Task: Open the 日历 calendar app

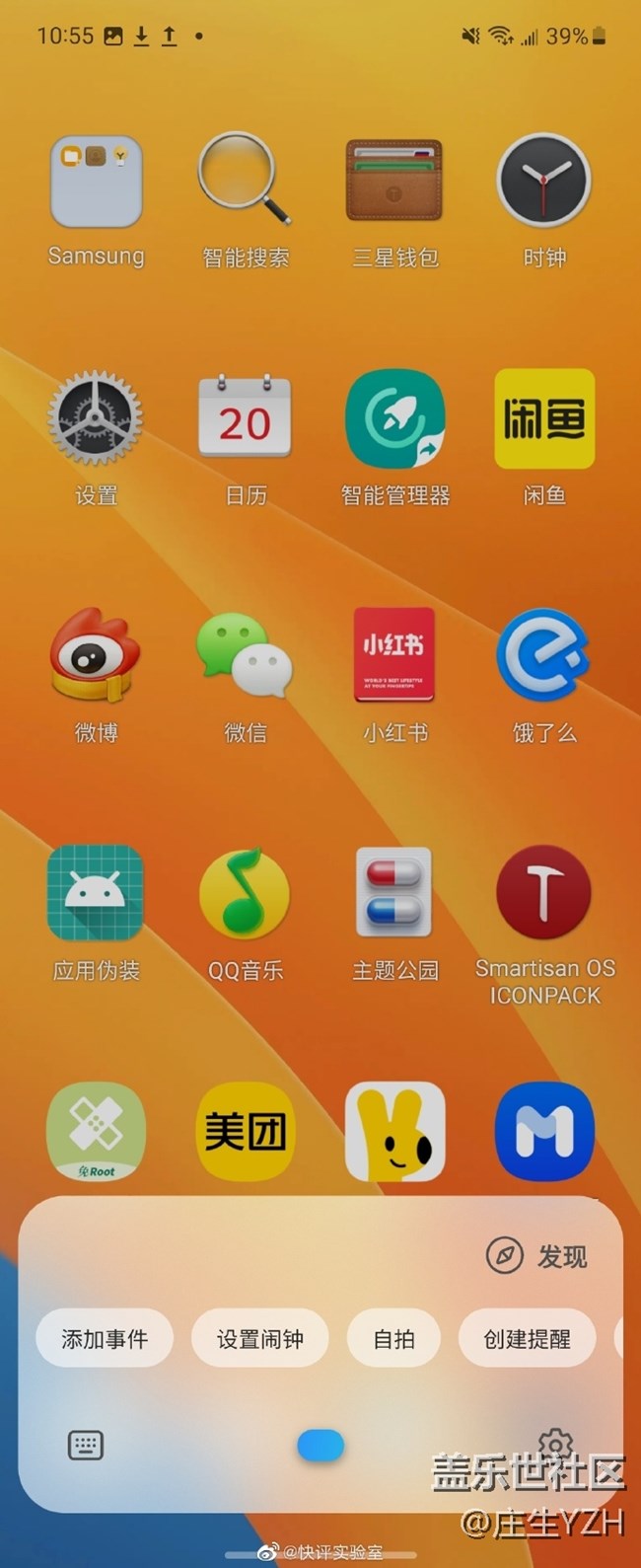Action: click(x=246, y=419)
